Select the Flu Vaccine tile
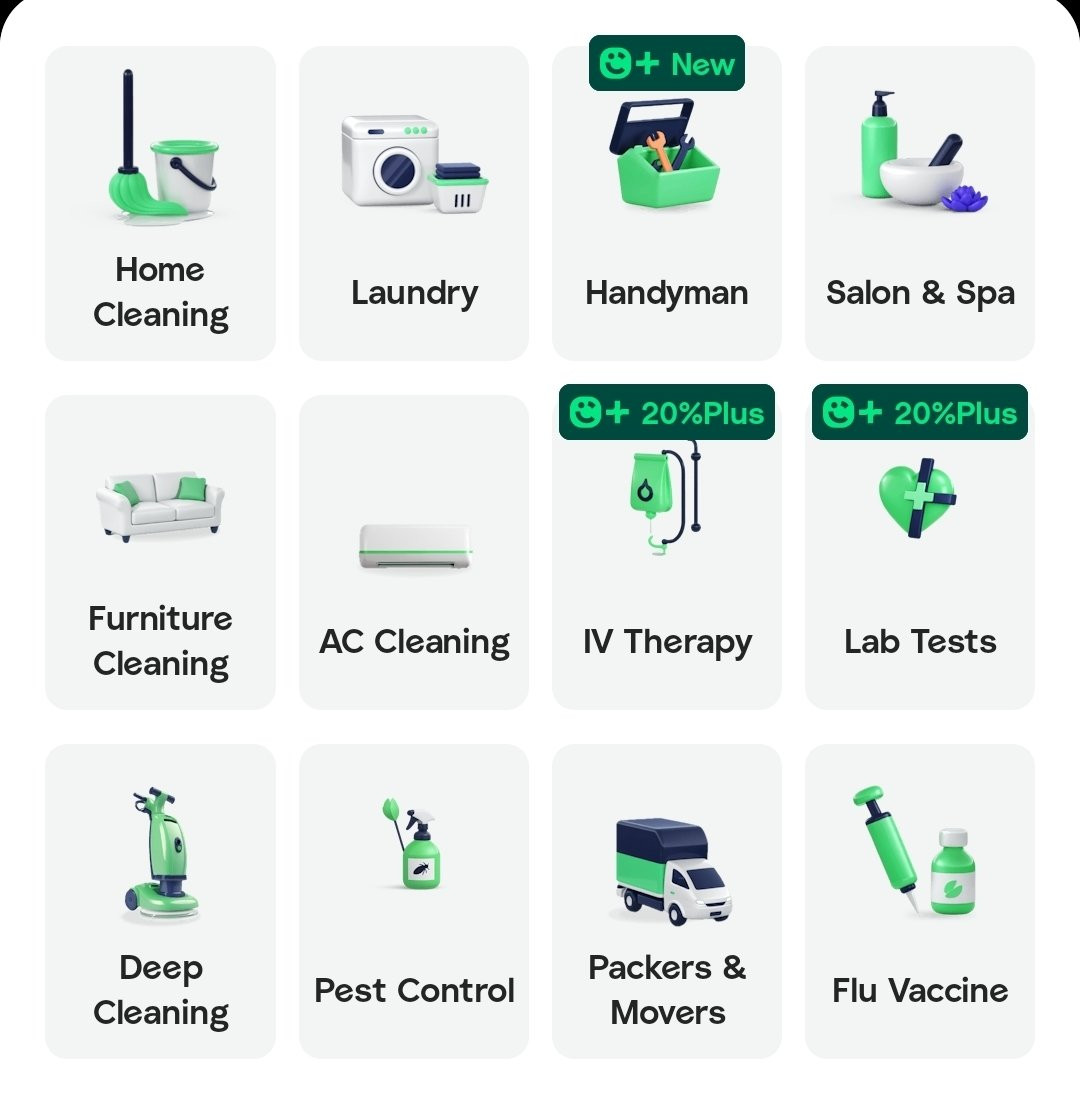 (919, 901)
